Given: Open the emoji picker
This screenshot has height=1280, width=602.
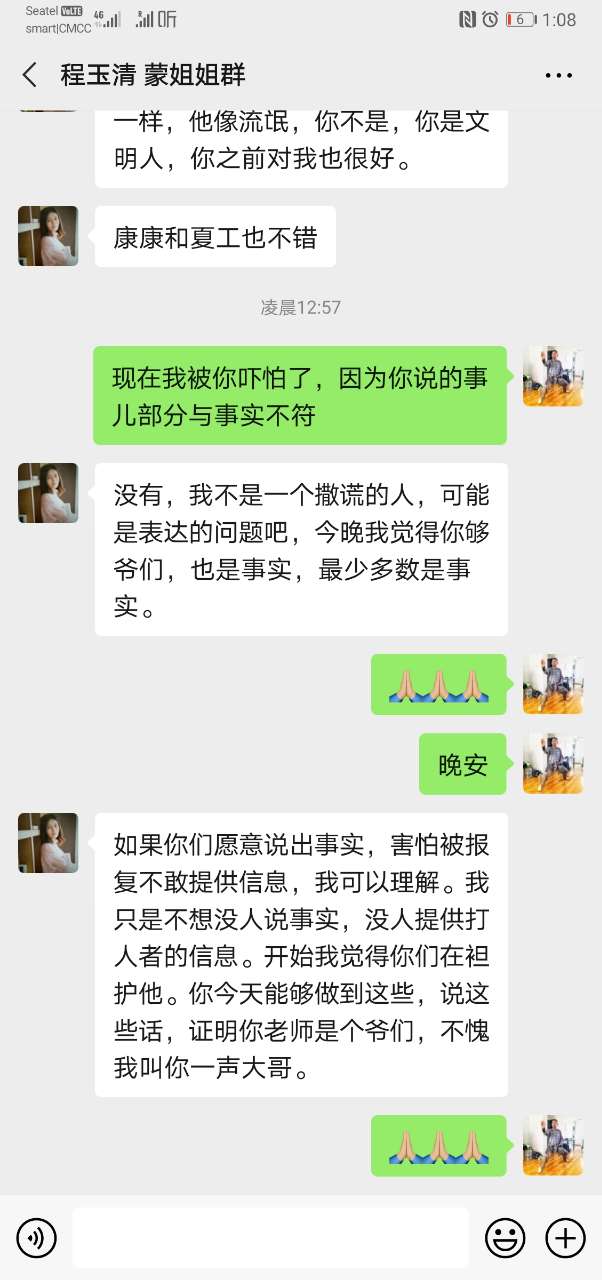Looking at the screenshot, I should 505,1239.
